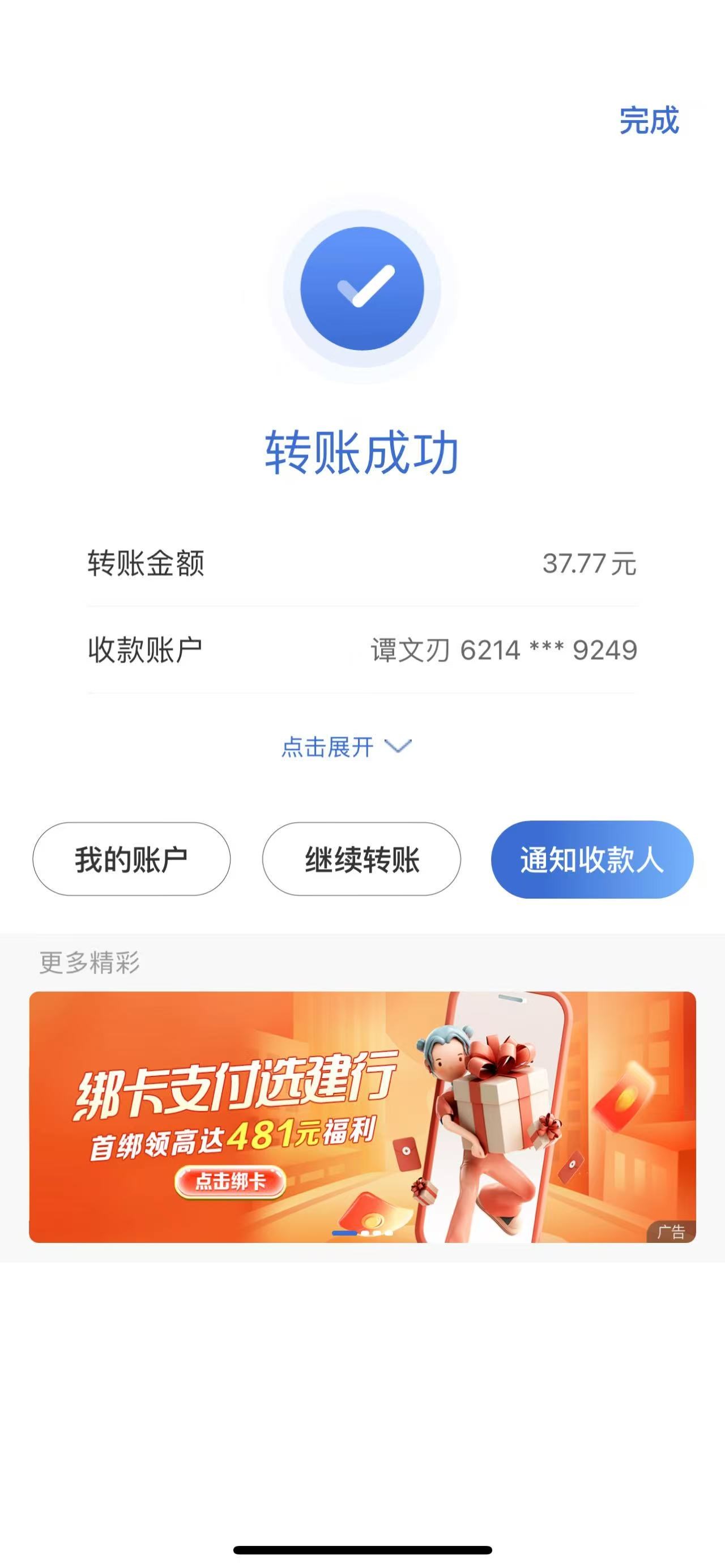Open 我的账户 button
The height and width of the screenshot is (1568, 725).
click(131, 859)
